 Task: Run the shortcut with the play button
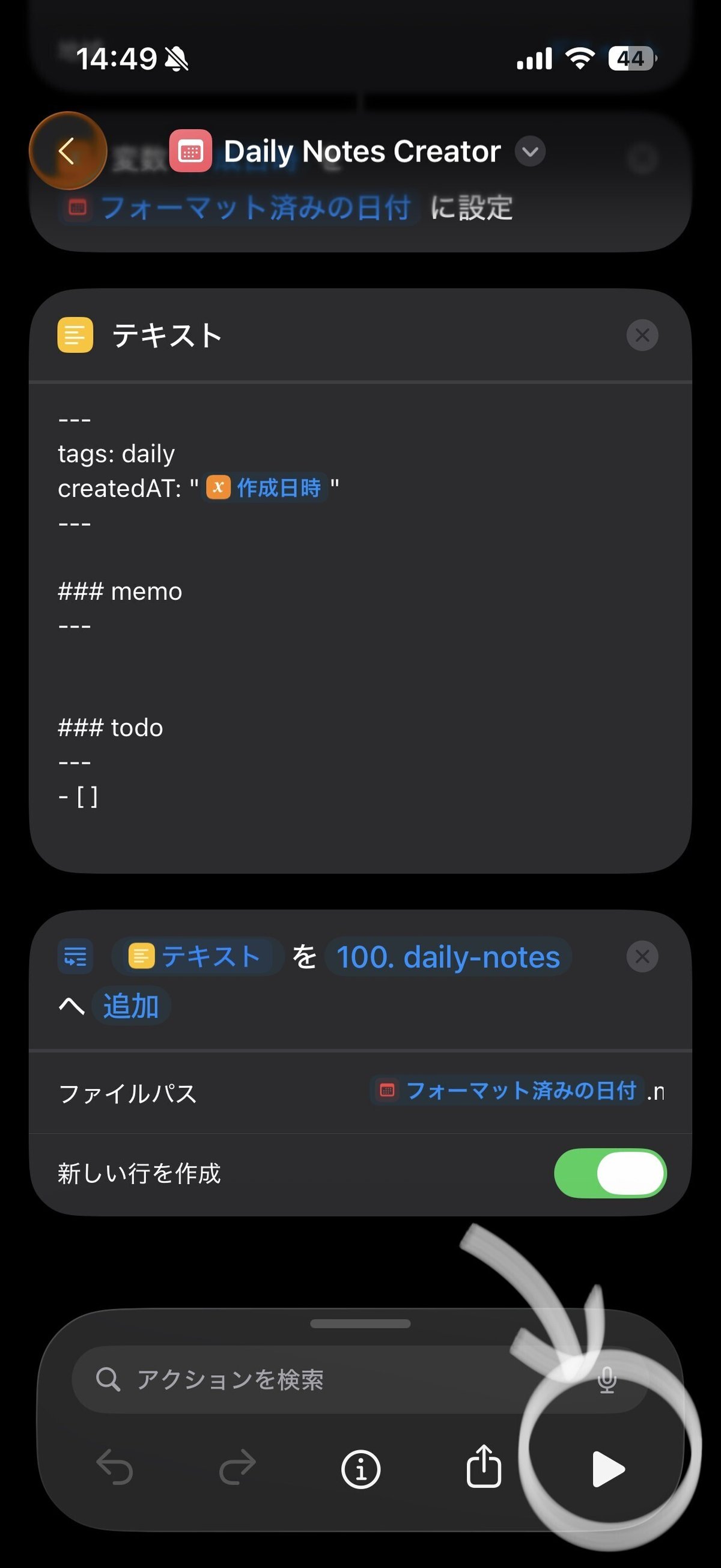pyautogui.click(x=608, y=1468)
